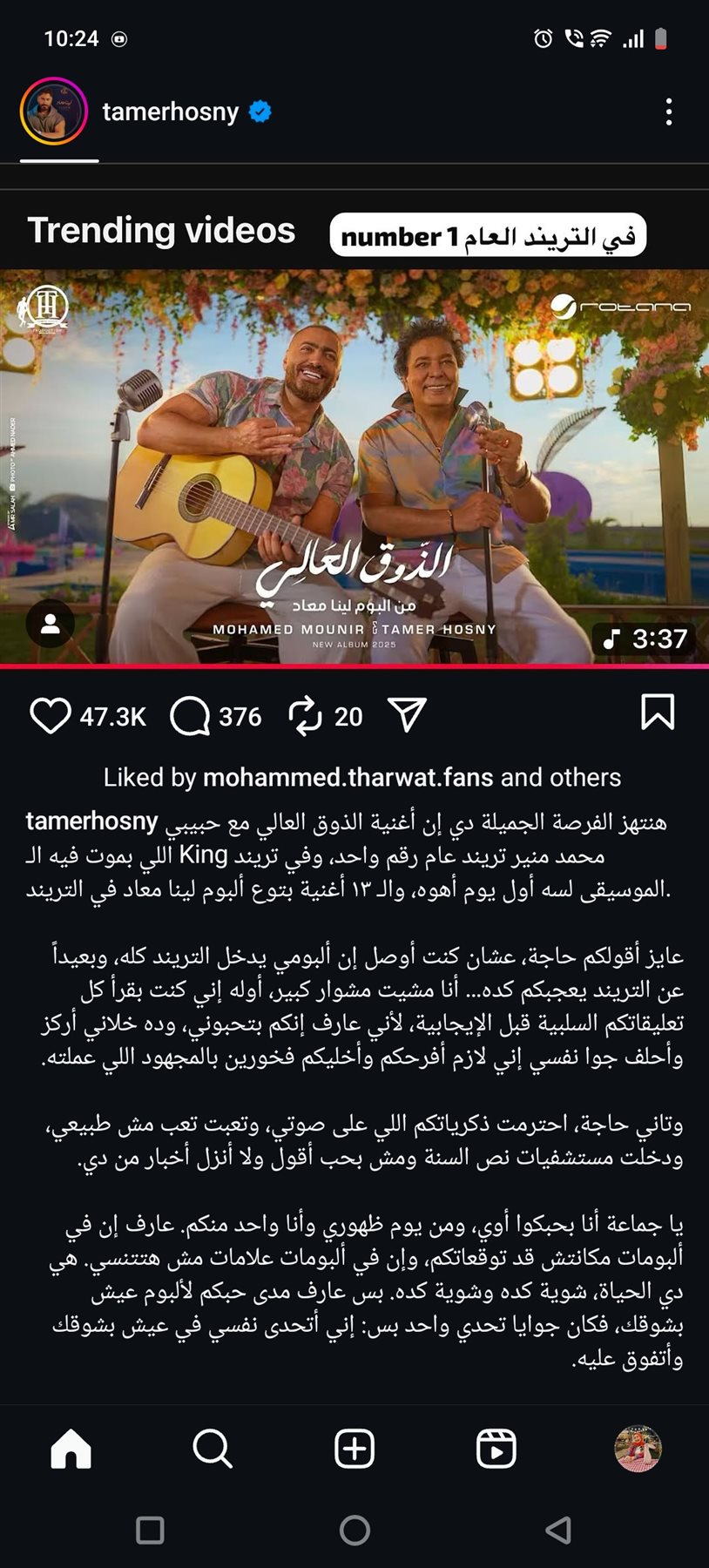Open tamerhosny profile via username

pyautogui.click(x=171, y=112)
